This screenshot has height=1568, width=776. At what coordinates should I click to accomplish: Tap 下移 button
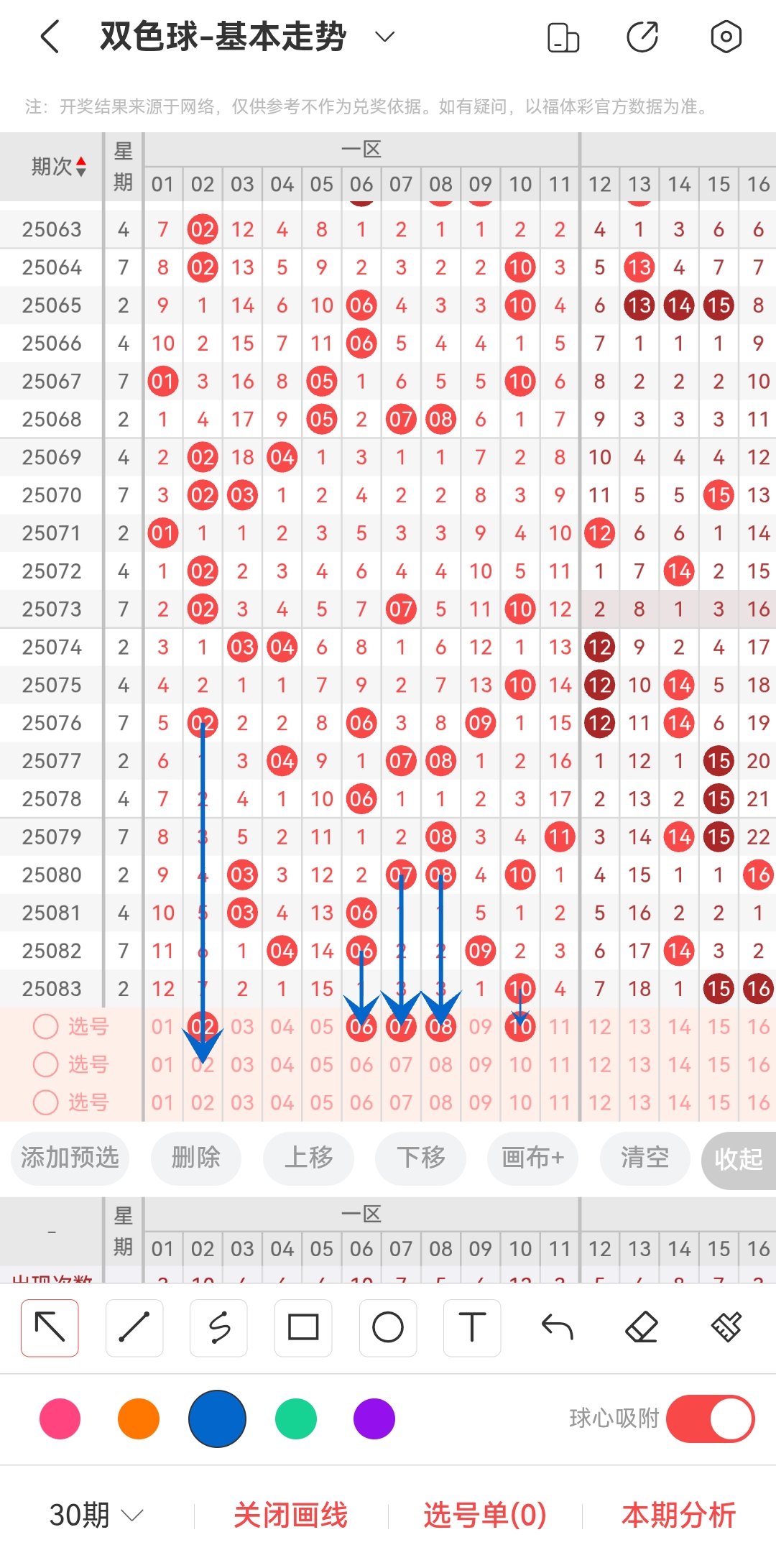[x=420, y=1158]
